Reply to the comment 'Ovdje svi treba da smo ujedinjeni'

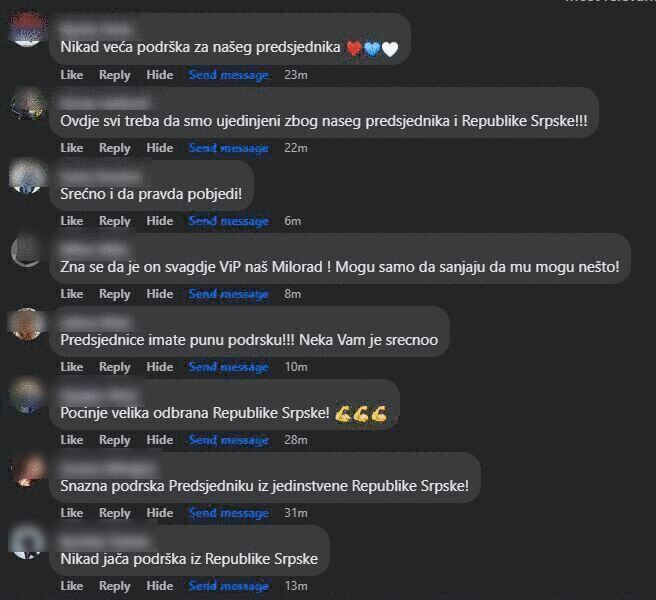coord(114,148)
